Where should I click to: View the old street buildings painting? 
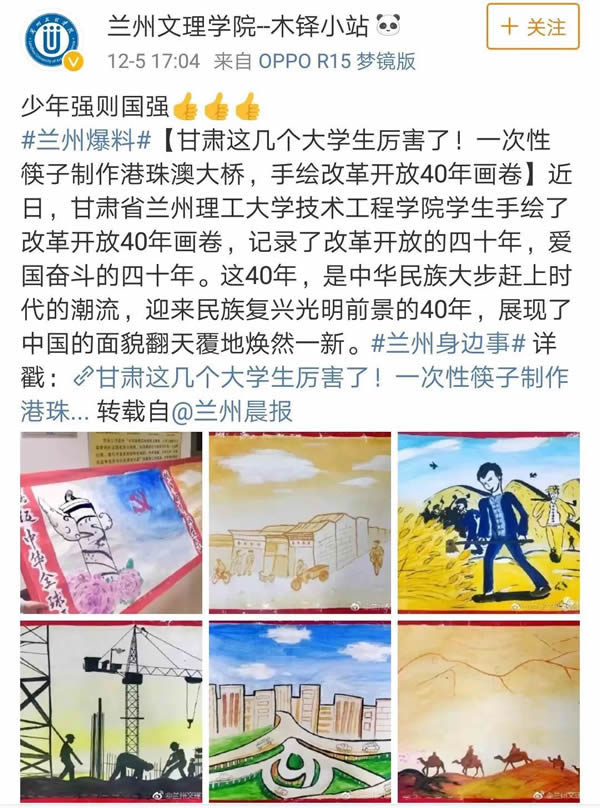300,522
